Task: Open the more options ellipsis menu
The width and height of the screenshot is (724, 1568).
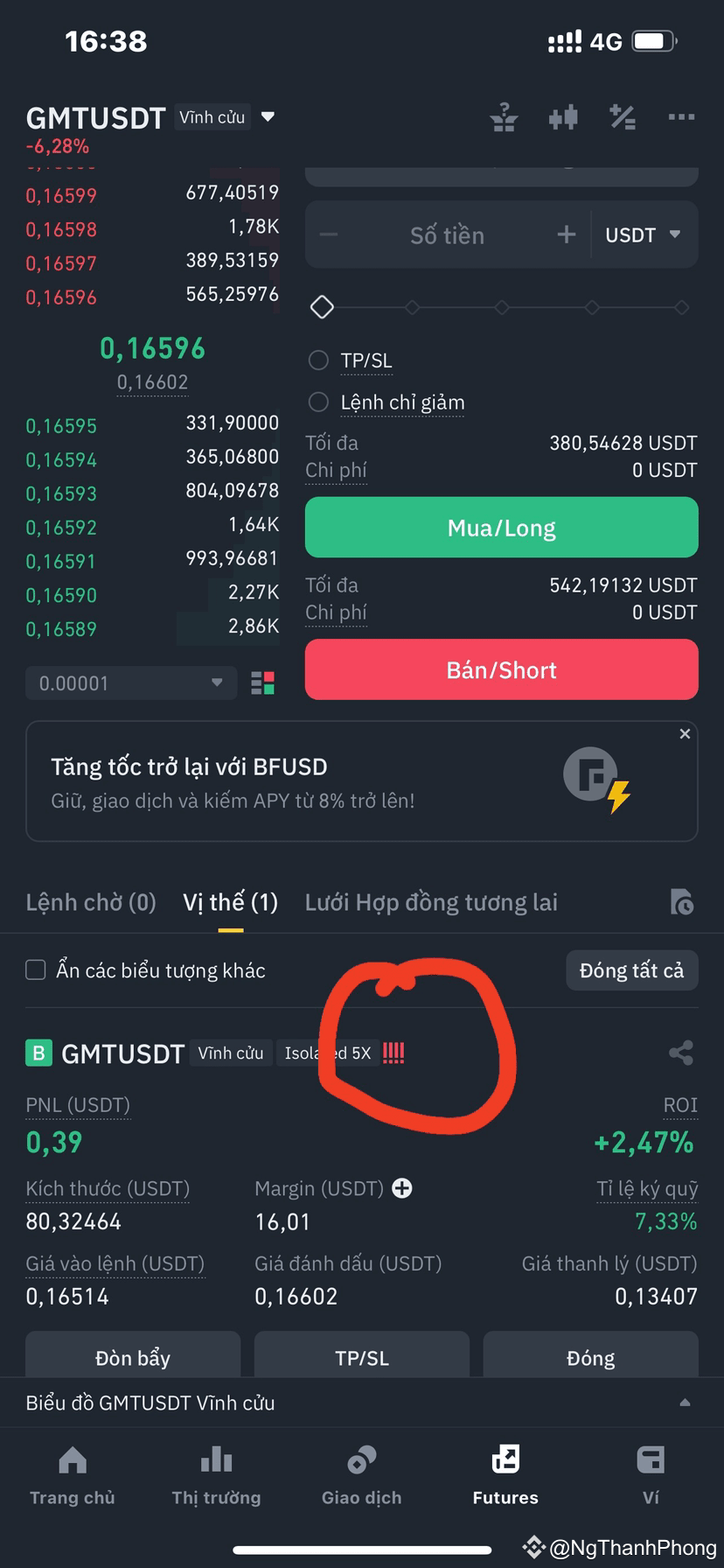Action: 681,116
